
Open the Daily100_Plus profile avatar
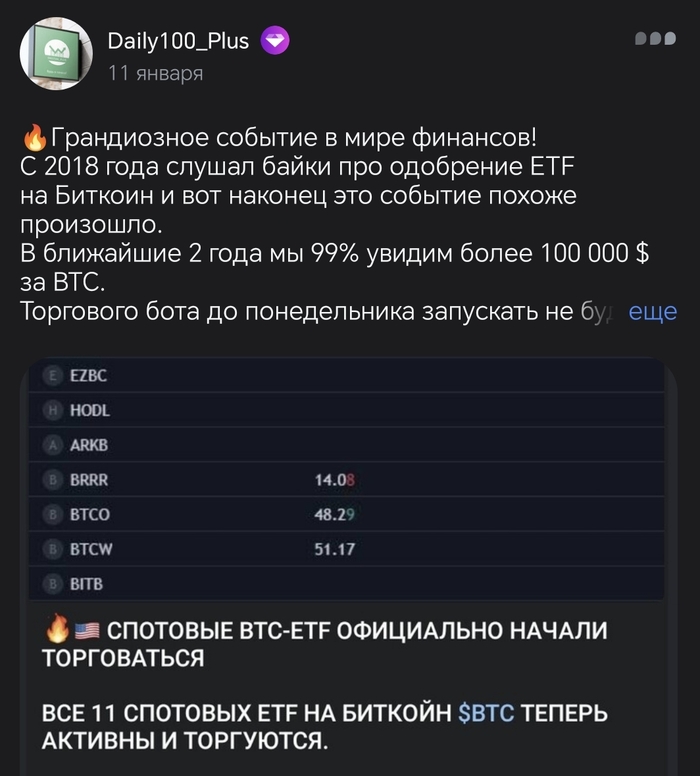coord(56,54)
